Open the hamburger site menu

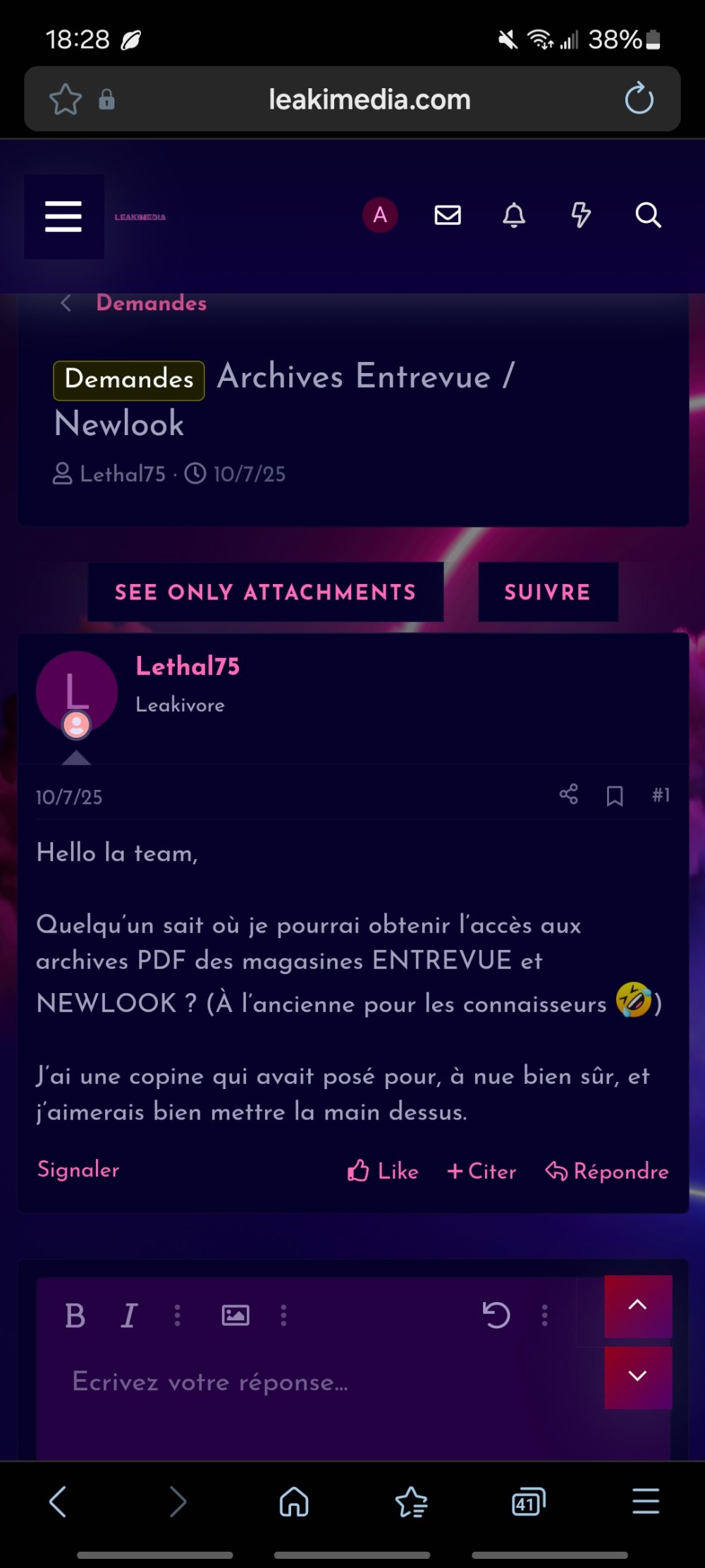pos(63,216)
